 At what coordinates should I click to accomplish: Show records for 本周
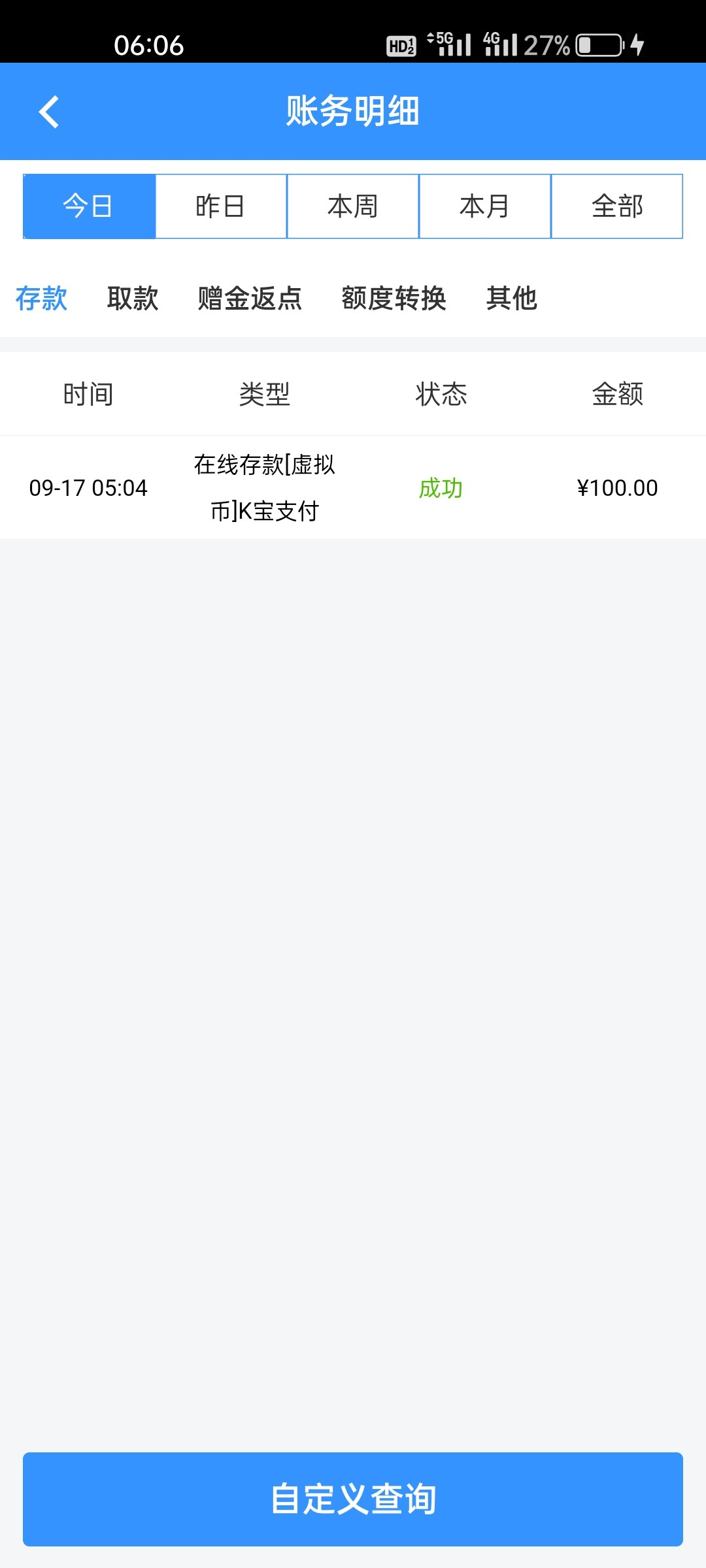click(x=353, y=206)
